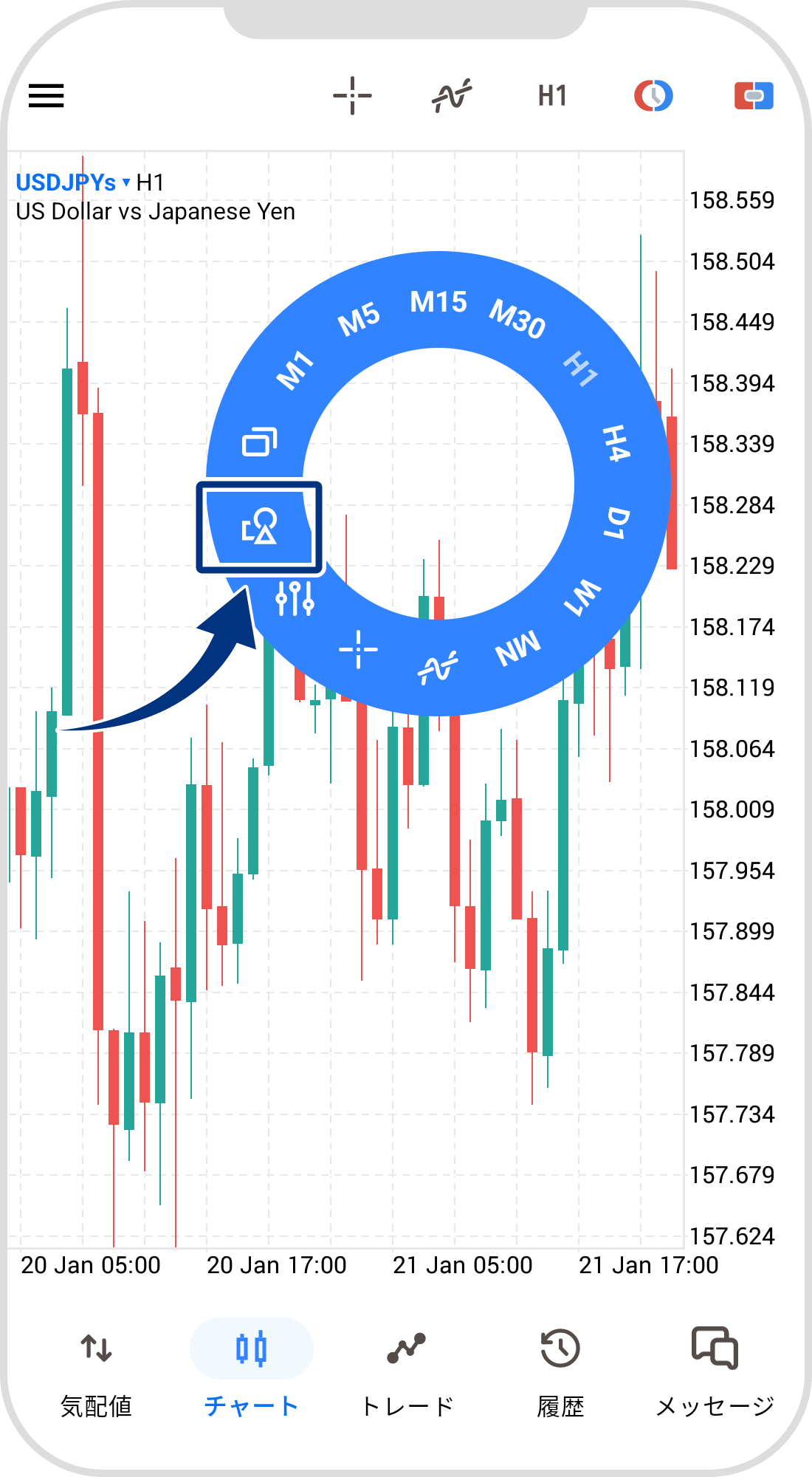Select M1 timeframe in radial menu
The height and width of the screenshot is (1477, 812).
point(295,370)
